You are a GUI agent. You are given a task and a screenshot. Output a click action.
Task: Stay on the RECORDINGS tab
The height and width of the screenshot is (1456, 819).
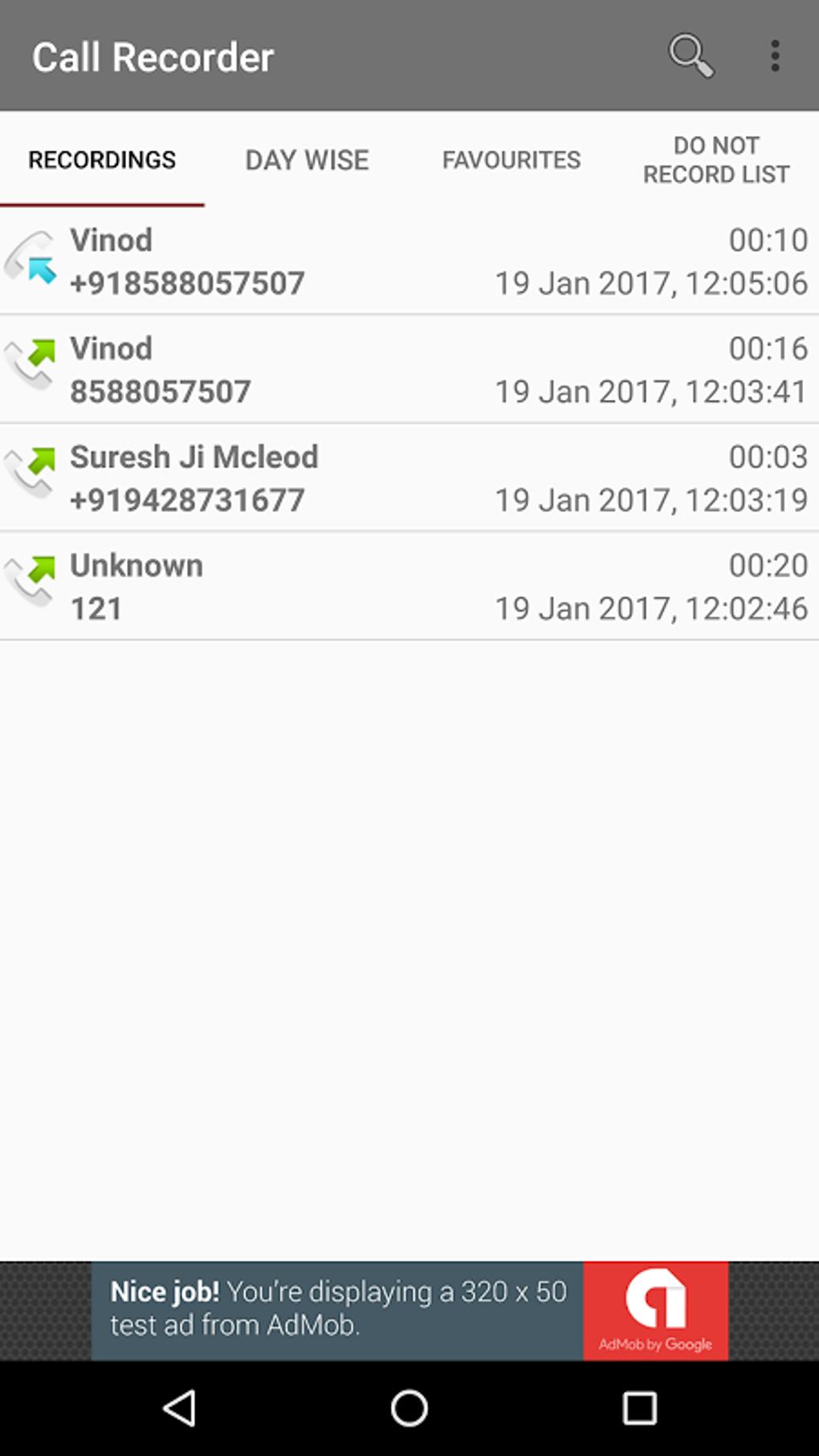point(102,160)
